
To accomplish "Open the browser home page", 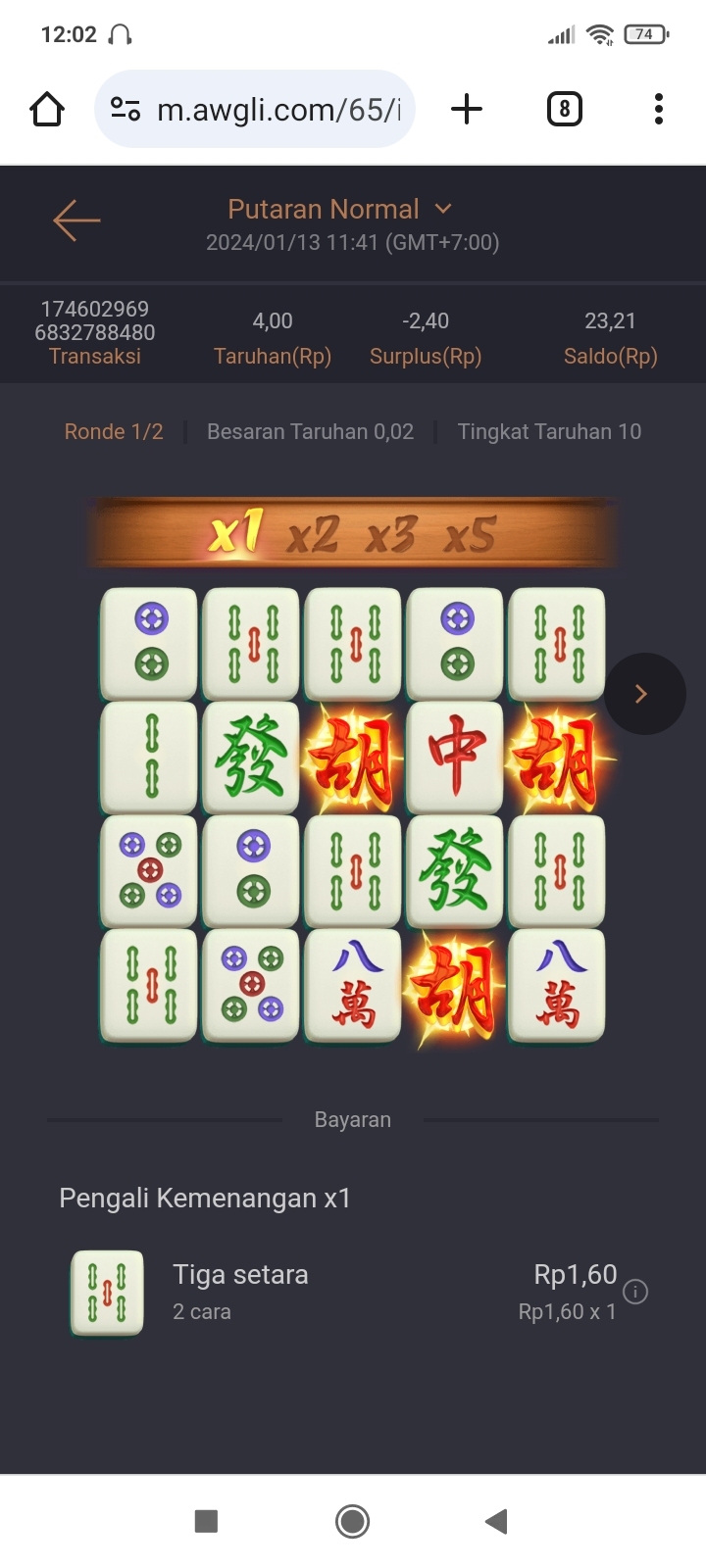I will pyautogui.click(x=47, y=110).
